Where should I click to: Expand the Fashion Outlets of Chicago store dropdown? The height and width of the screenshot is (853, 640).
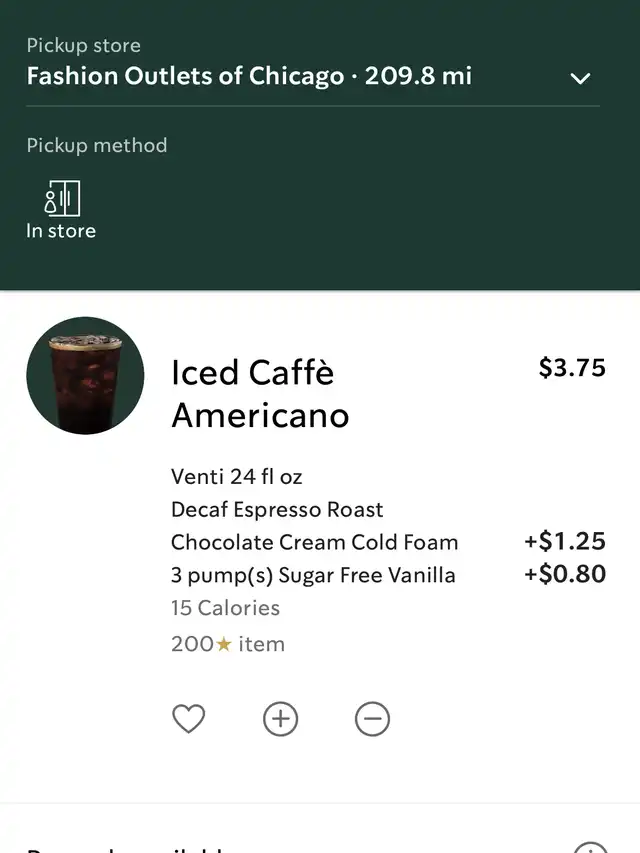[580, 78]
